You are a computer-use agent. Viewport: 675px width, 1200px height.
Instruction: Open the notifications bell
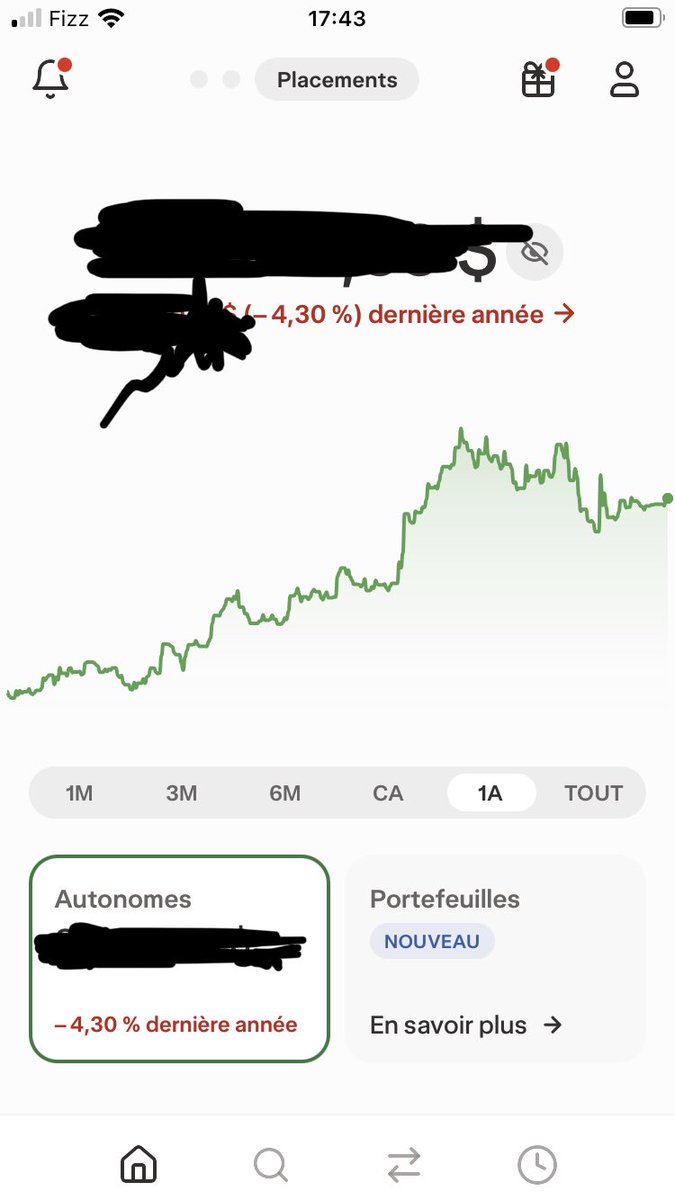tap(50, 79)
